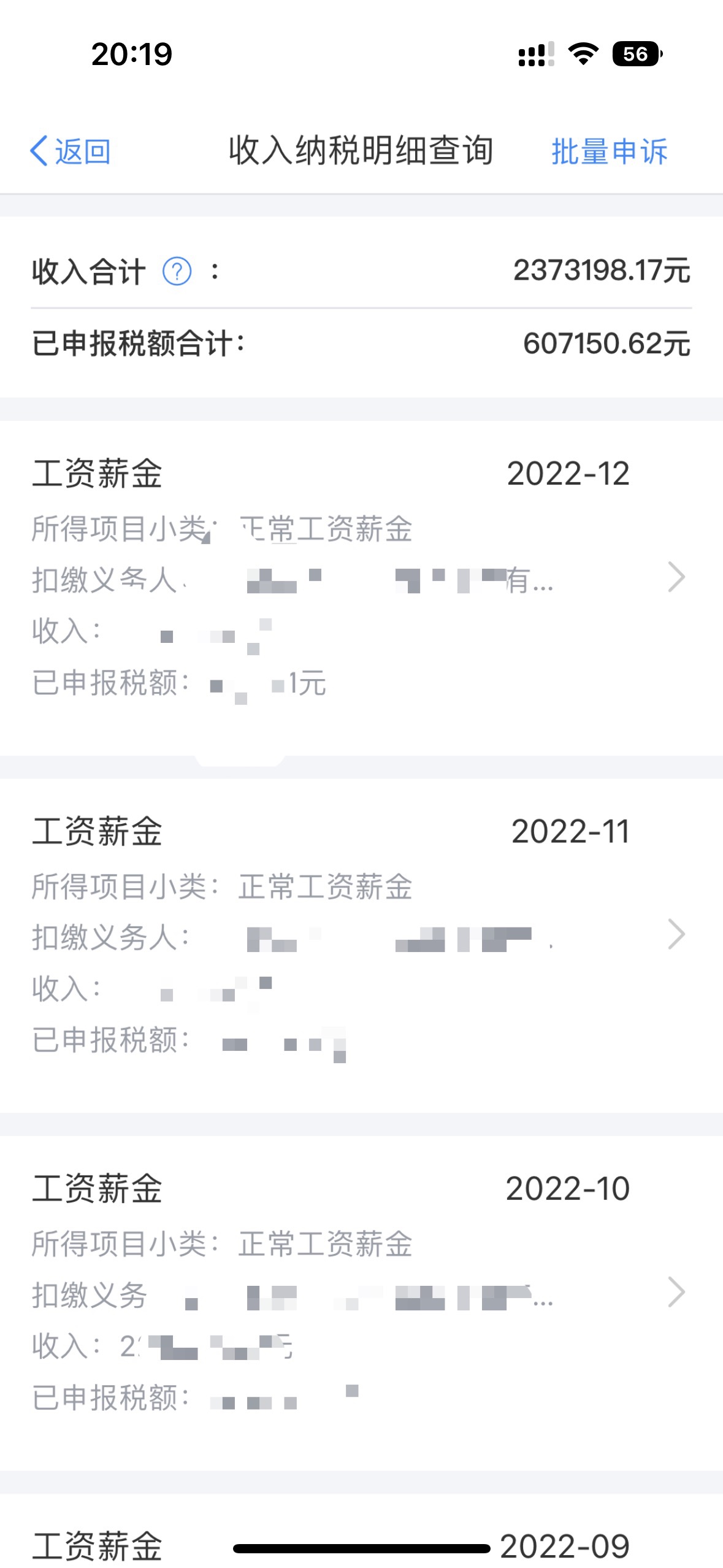Viewport: 723px width, 1568px height.
Task: Go back with the 返回 button
Action: pyautogui.click(x=71, y=152)
